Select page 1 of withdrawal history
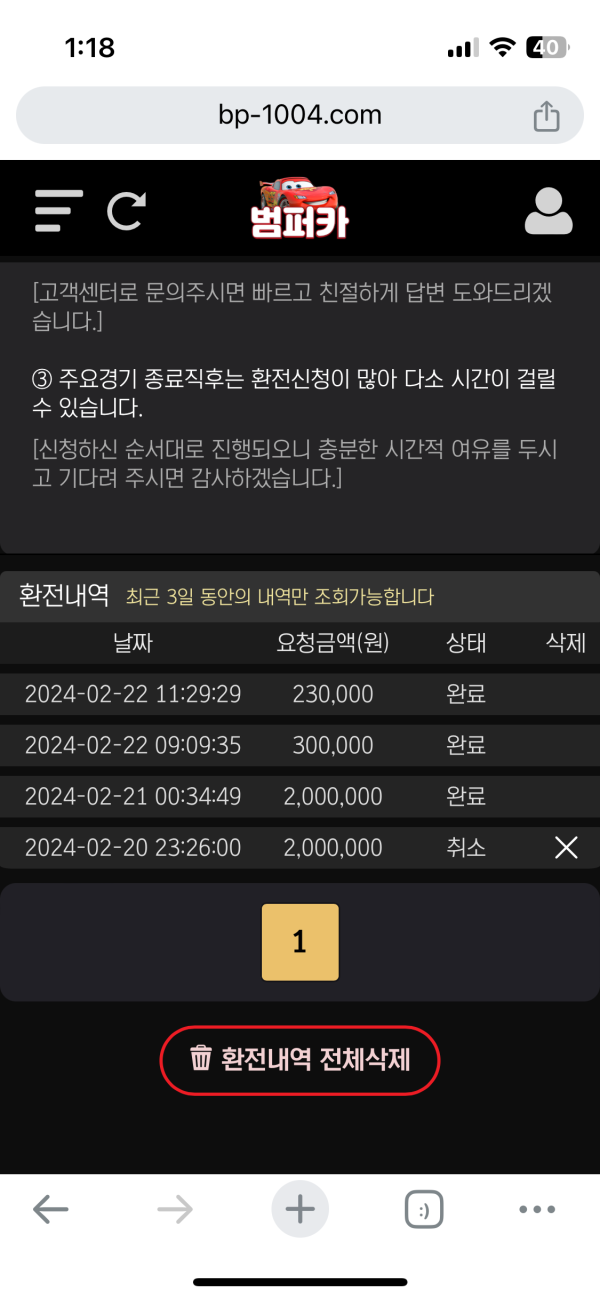 point(300,942)
